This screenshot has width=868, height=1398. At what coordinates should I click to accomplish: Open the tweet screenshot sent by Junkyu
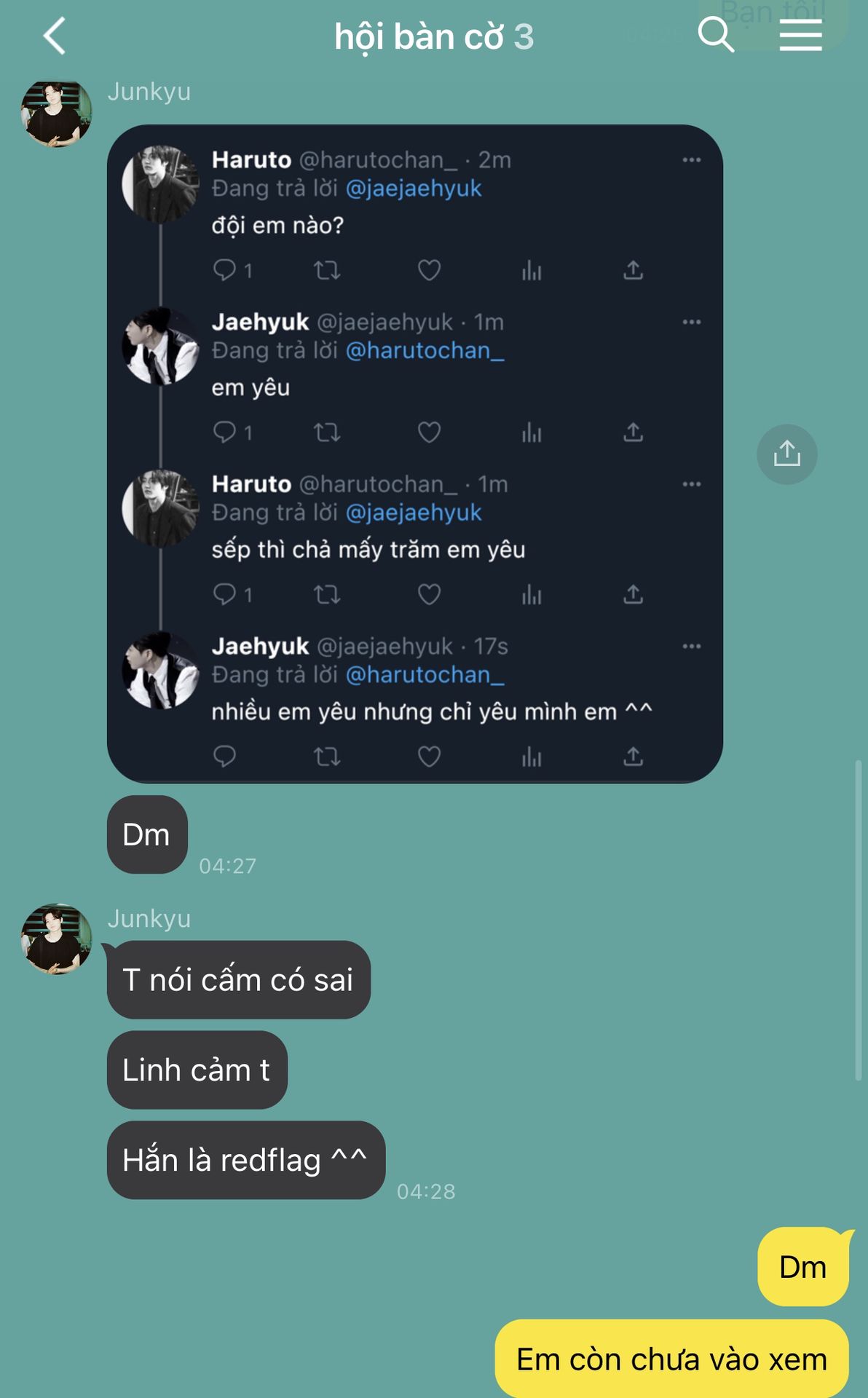click(414, 454)
